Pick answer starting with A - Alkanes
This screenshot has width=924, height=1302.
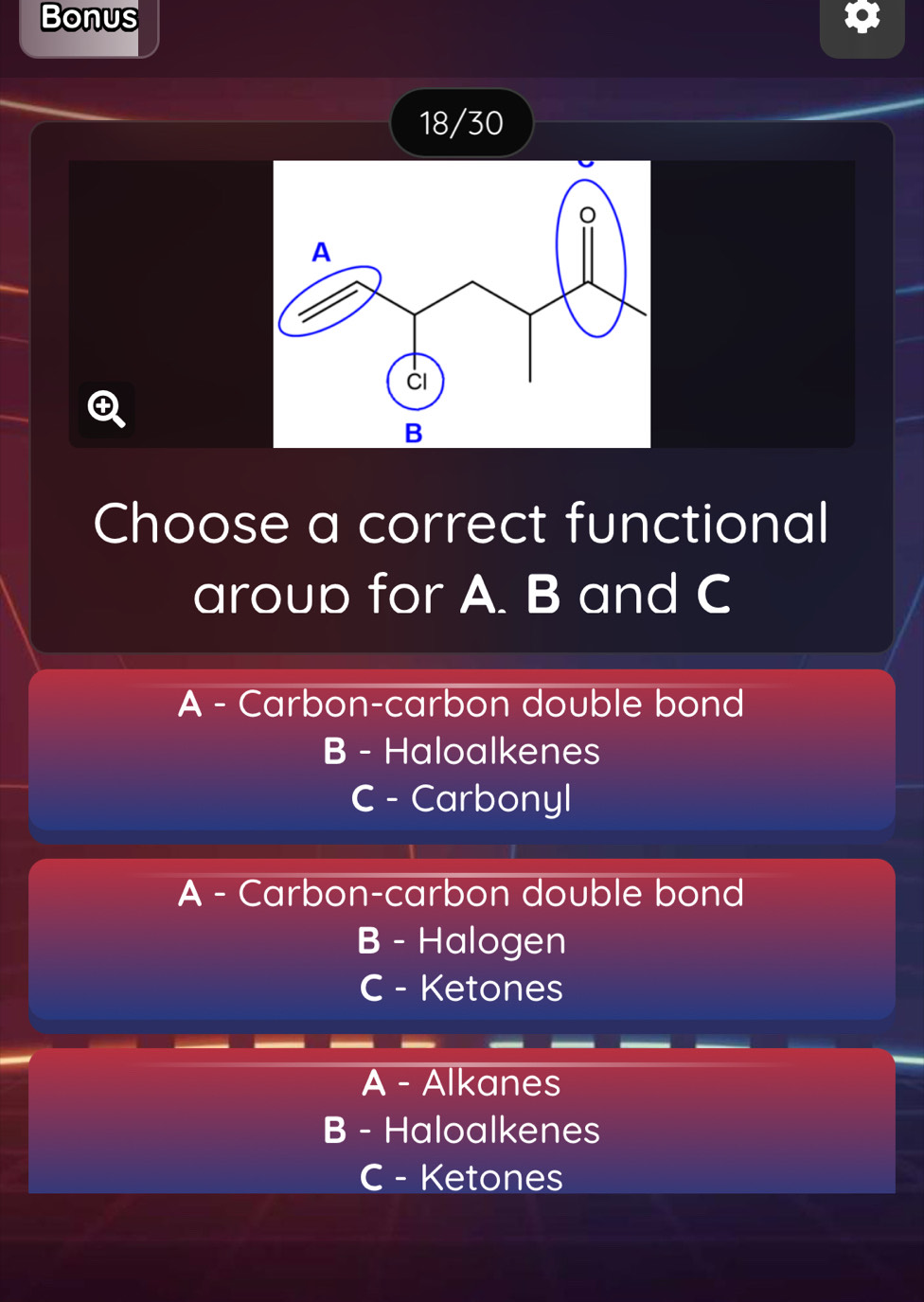pos(462,1124)
